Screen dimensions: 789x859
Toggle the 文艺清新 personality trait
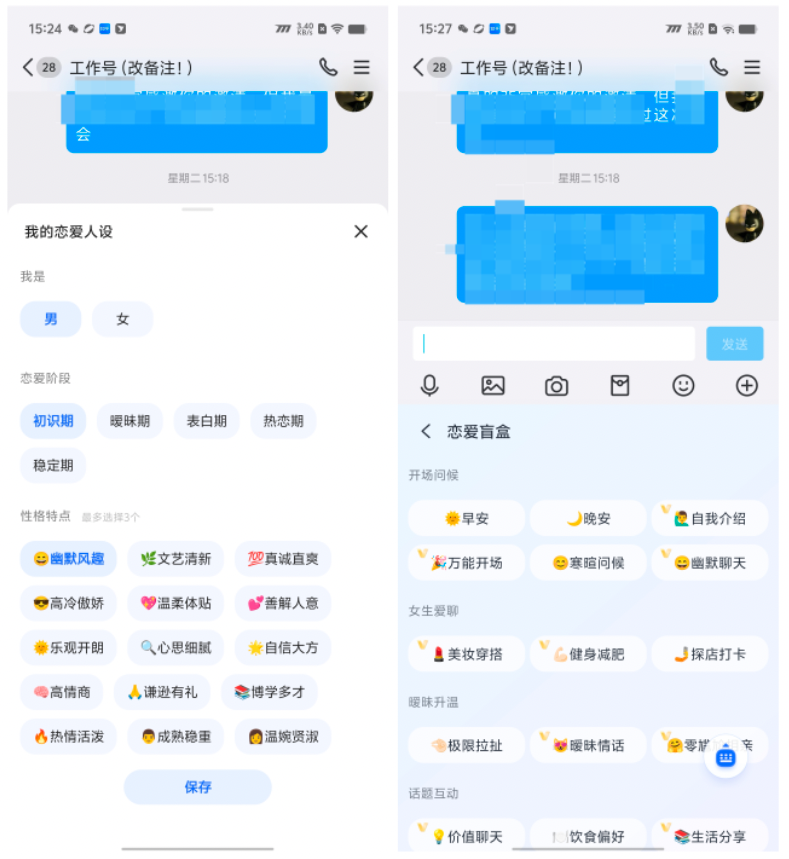pos(176,559)
